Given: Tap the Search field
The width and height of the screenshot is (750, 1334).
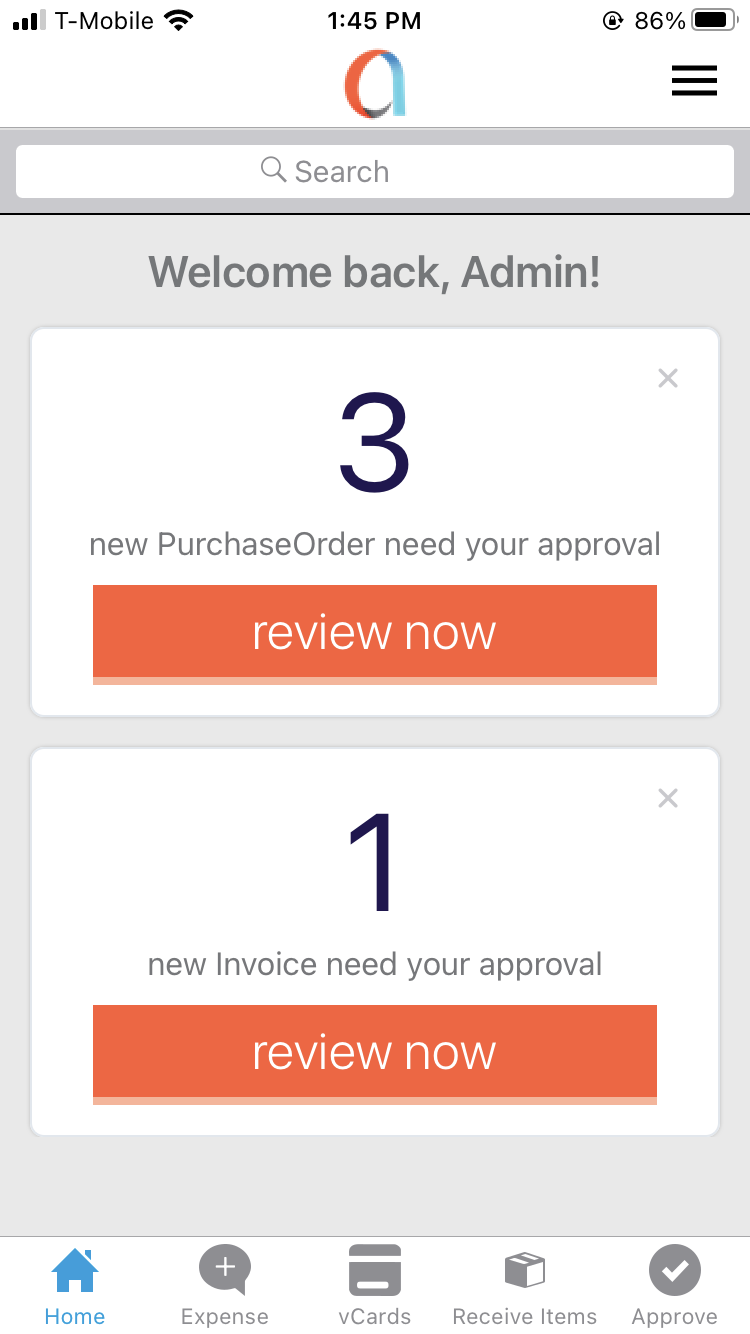Looking at the screenshot, I should point(375,172).
